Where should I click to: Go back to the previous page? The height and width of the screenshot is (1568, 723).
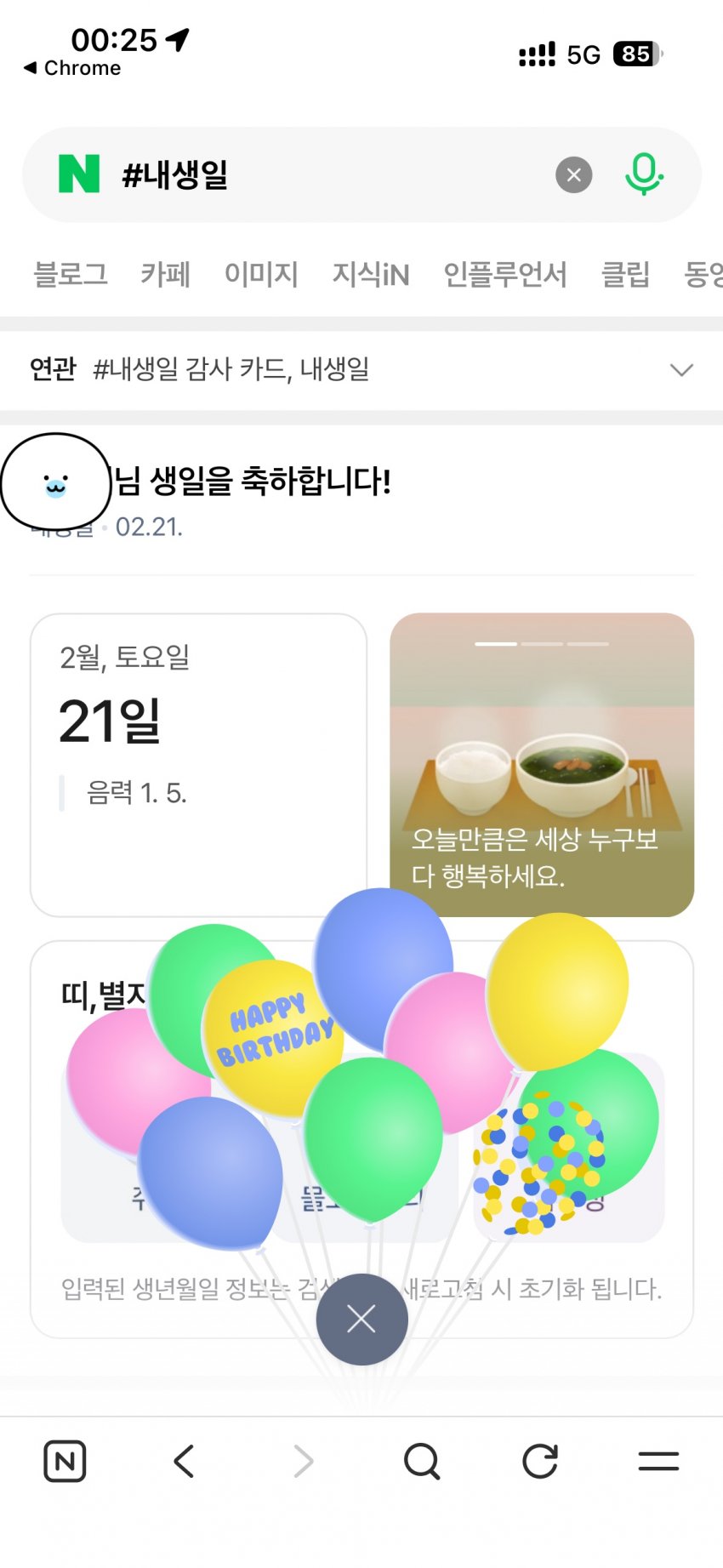[x=184, y=1462]
